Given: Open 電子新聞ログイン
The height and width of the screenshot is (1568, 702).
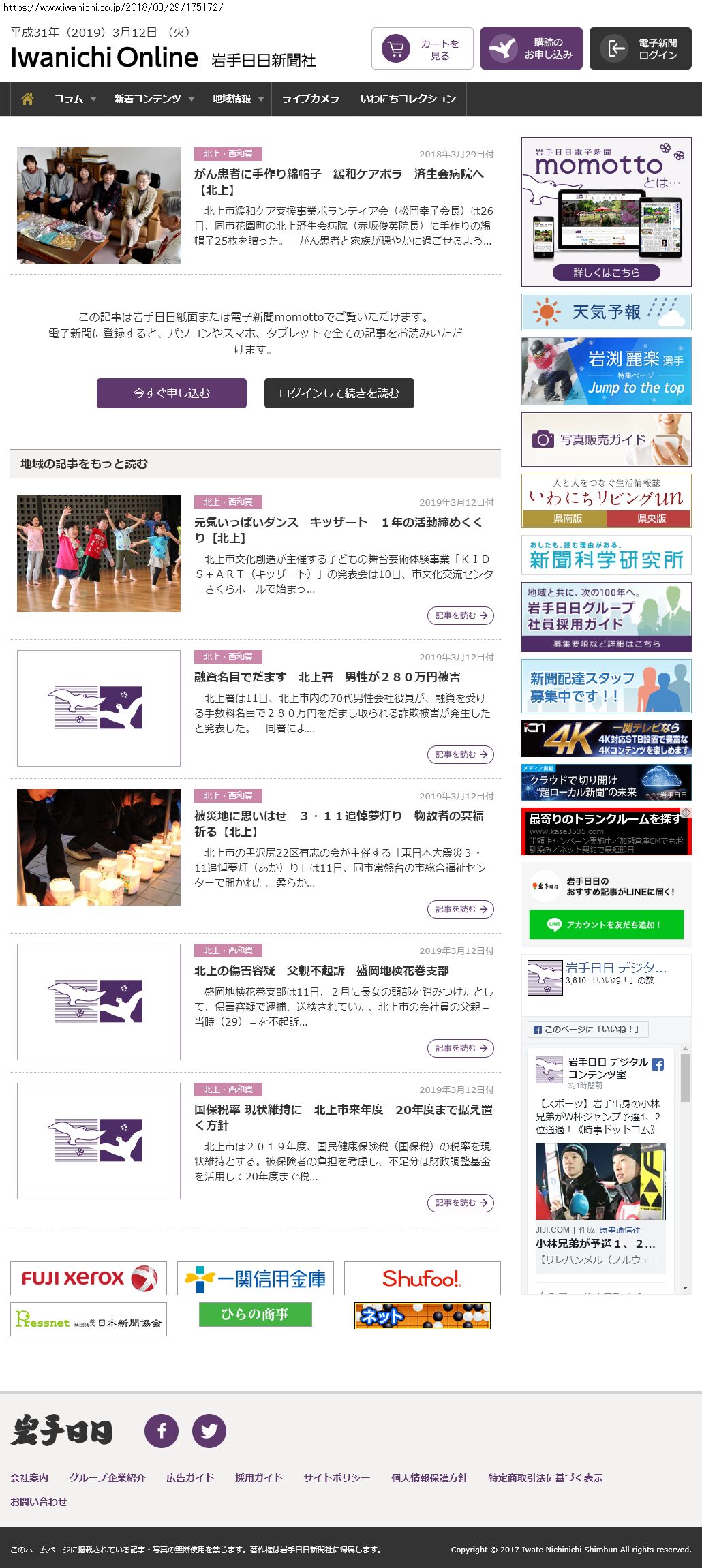Looking at the screenshot, I should coord(640,49).
